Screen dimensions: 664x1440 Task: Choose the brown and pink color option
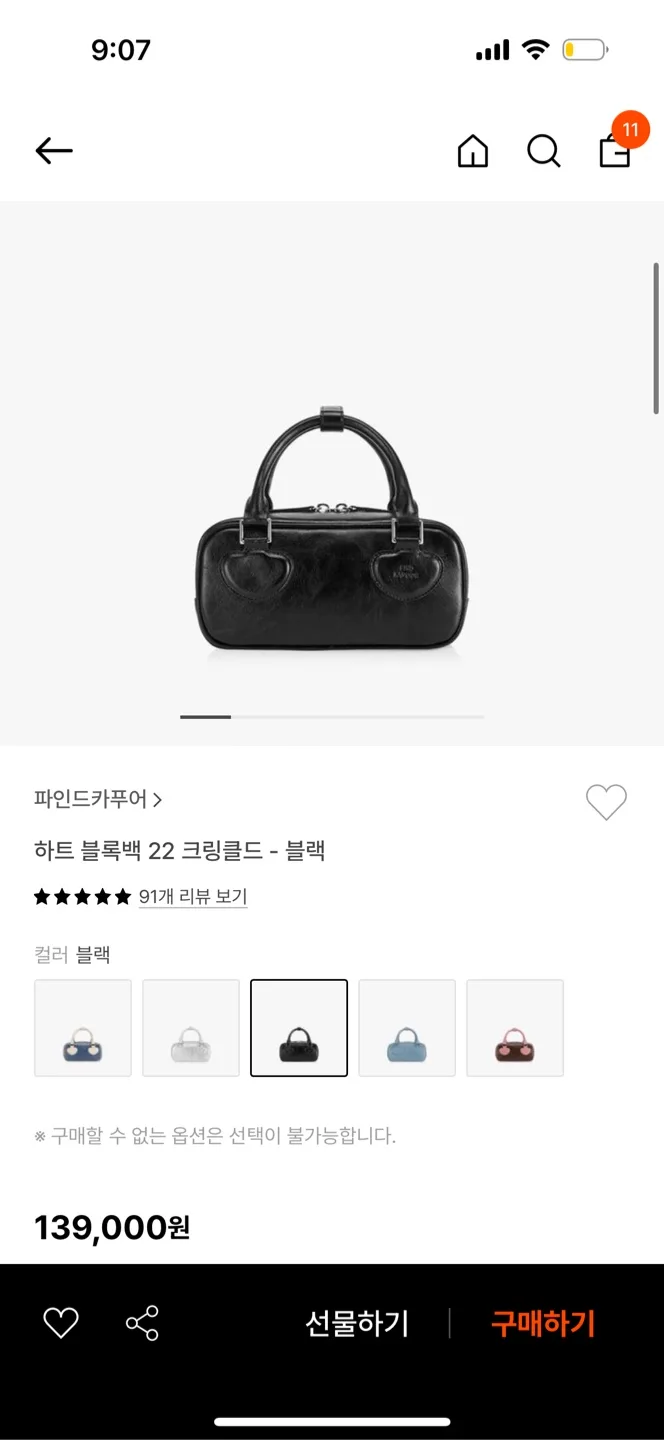(515, 1028)
